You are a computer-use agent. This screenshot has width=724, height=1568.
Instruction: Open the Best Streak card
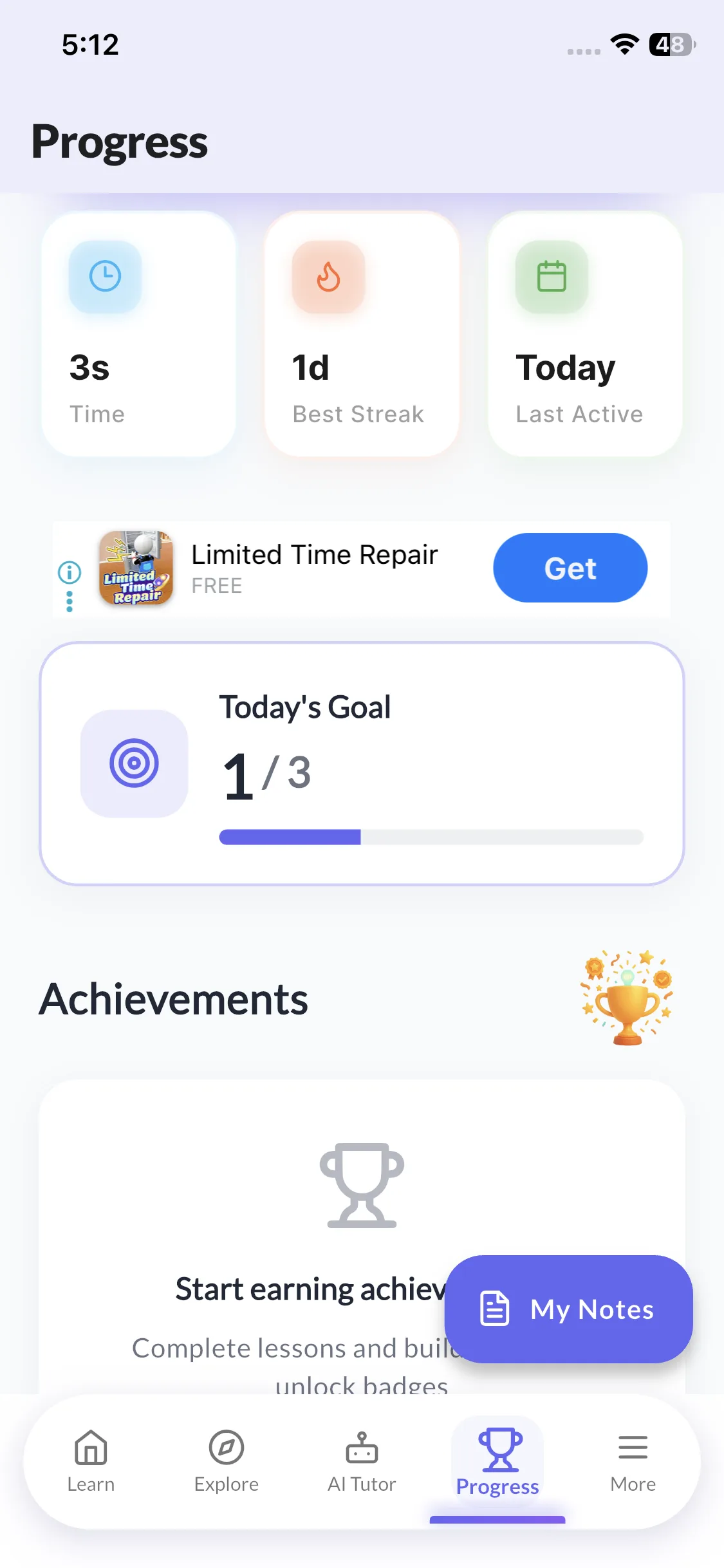point(362,334)
